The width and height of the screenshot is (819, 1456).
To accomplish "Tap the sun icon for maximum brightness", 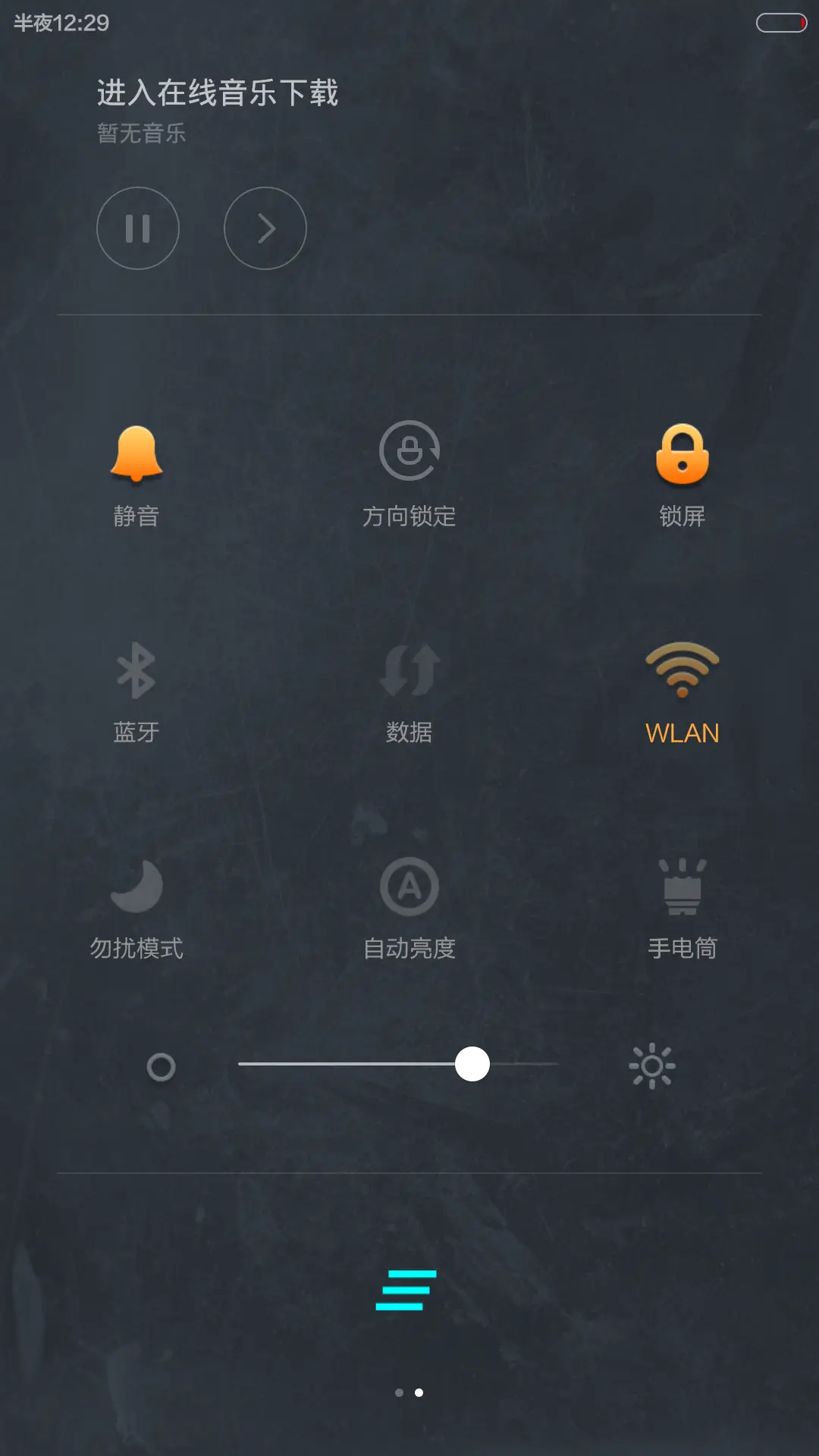I will pos(651,1064).
